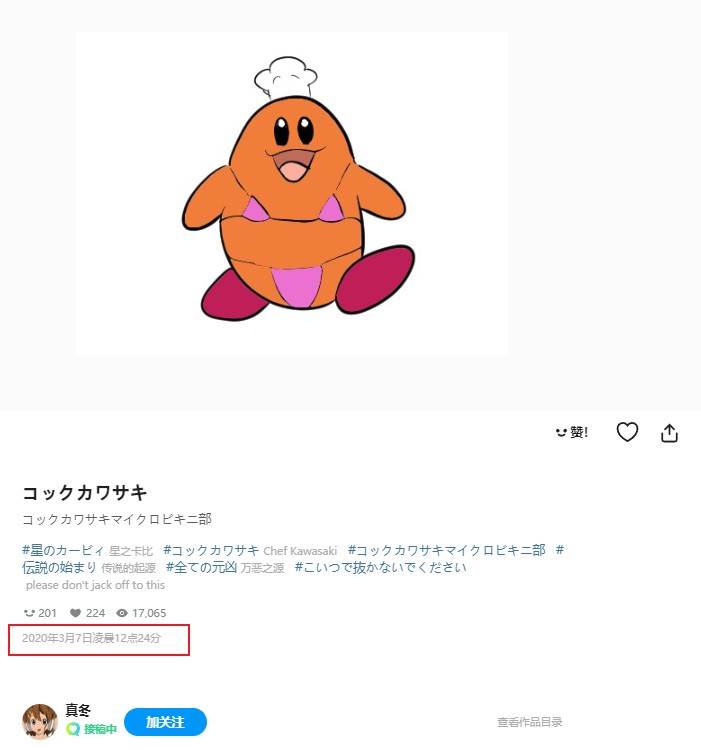Open the #伝説の始まり tag
Screen dimensions: 701x750
click(59, 567)
